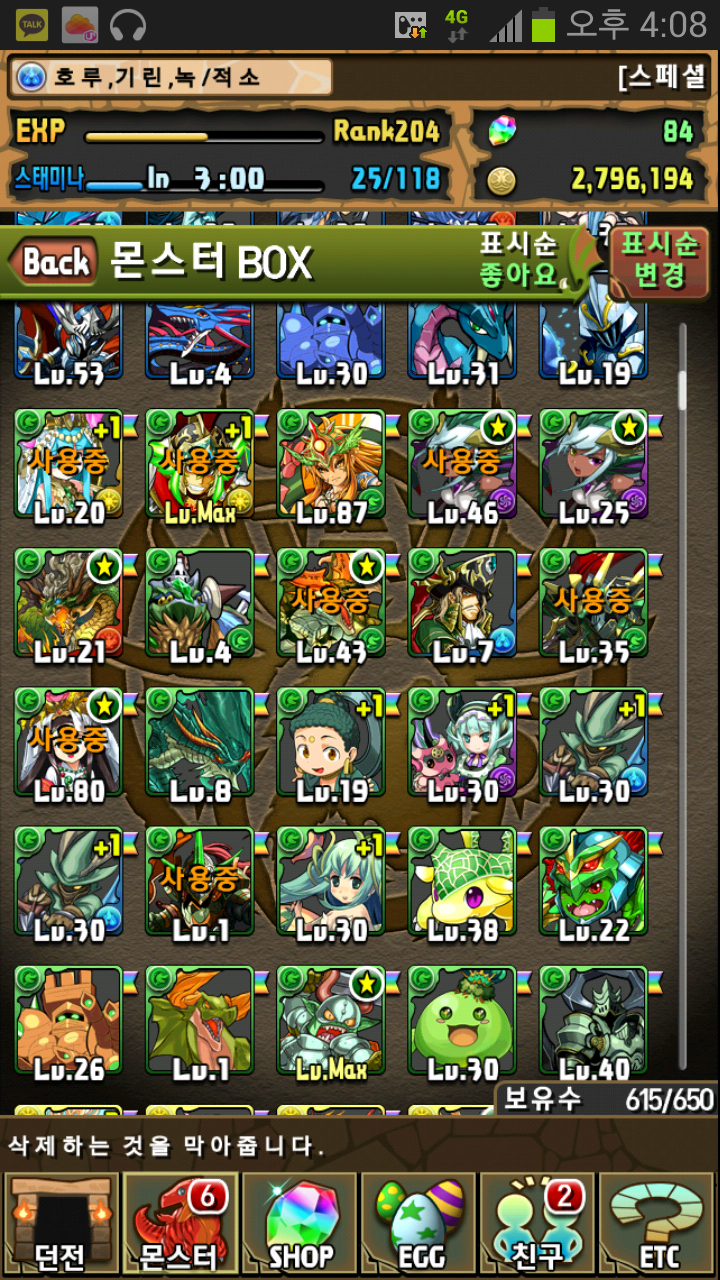Select the Lv.21 green dragon monster with star
Viewport: 720px width, 1280px height.
[68, 604]
